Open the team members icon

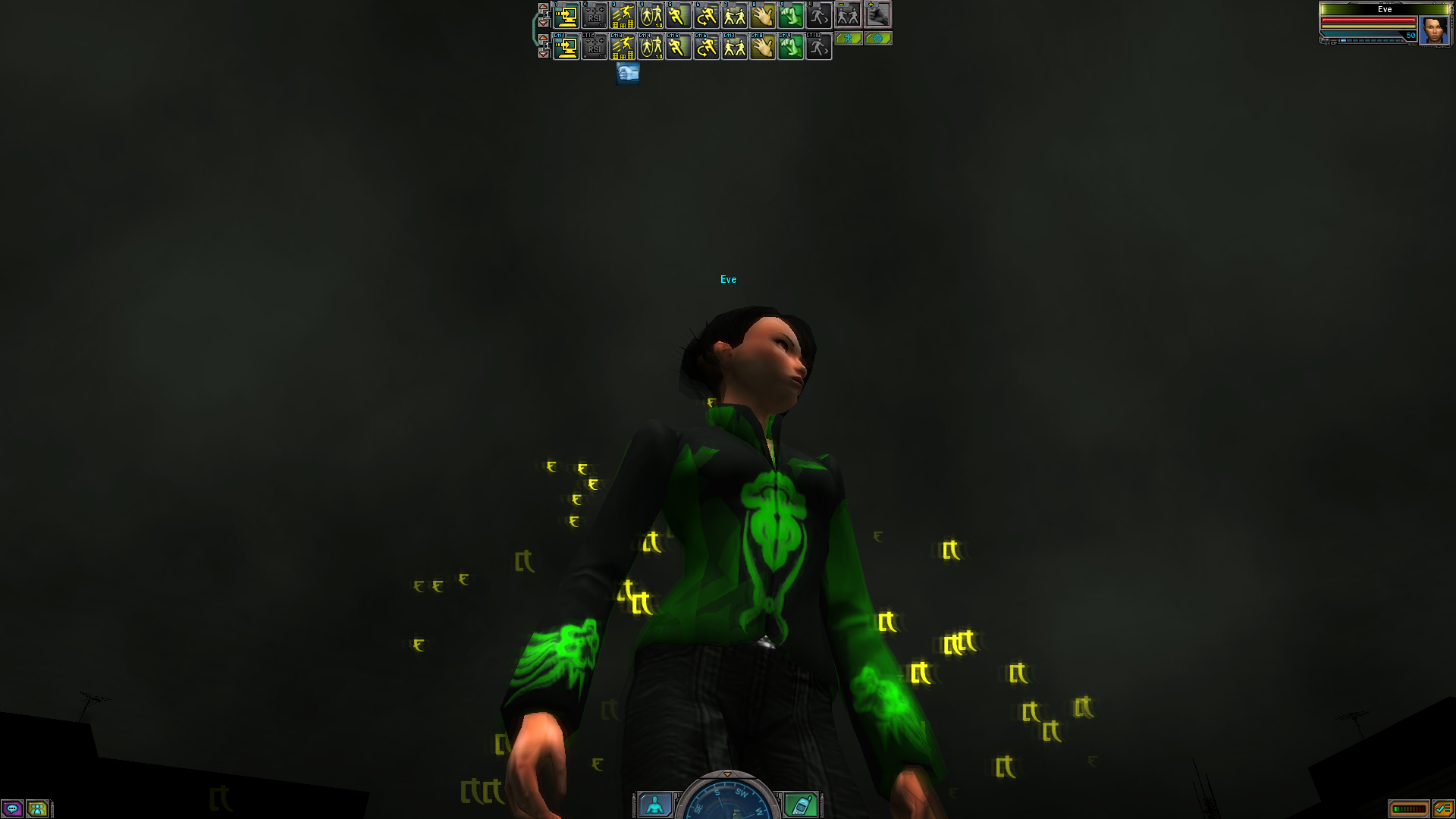pos(37,808)
